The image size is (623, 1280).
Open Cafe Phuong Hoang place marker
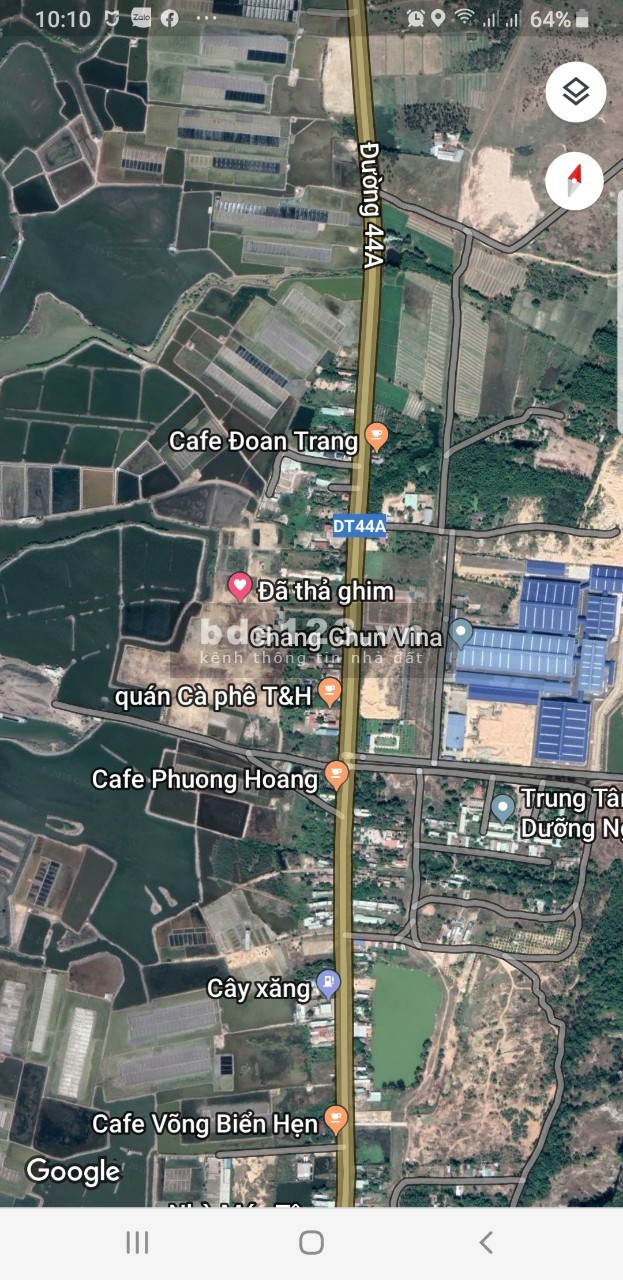337,774
